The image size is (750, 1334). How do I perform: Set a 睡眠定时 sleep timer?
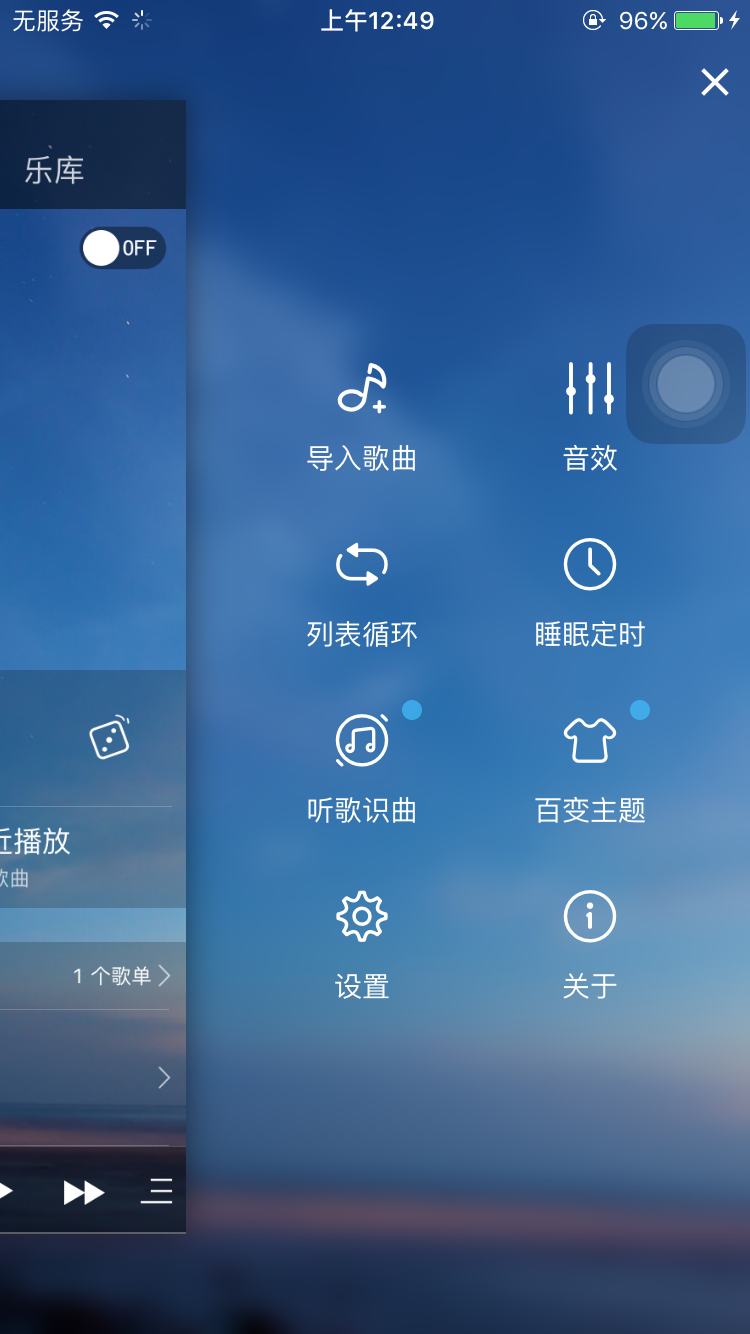tap(590, 591)
